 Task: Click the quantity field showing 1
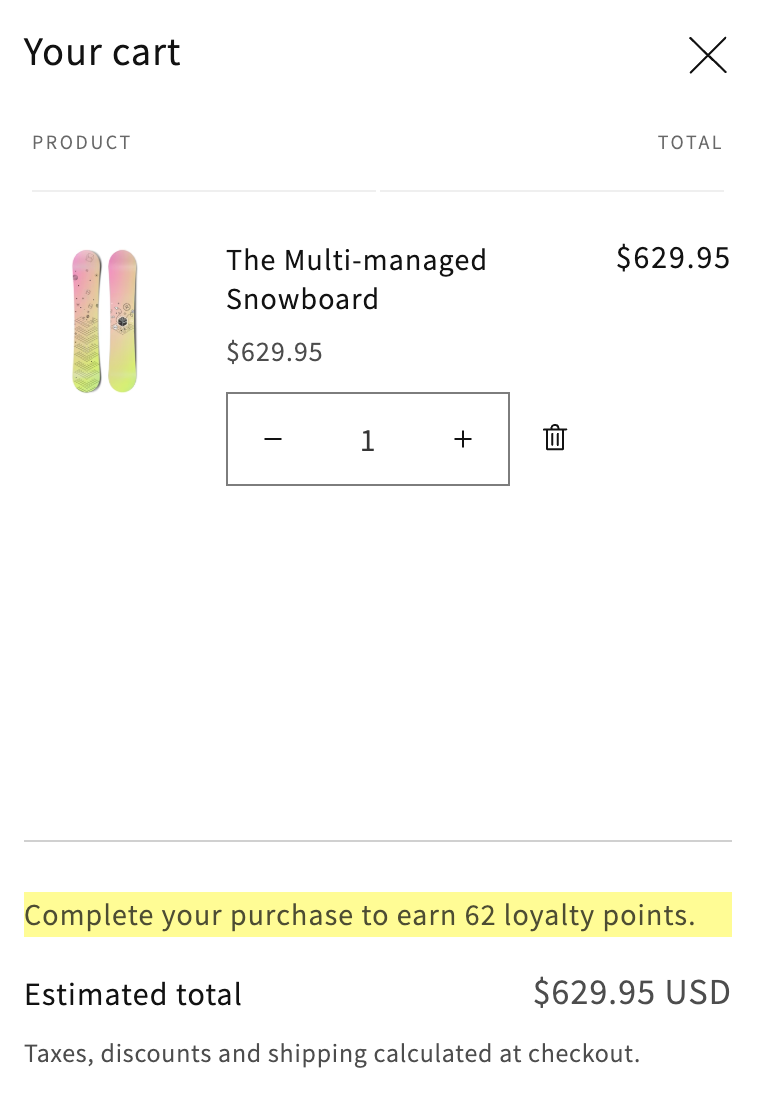(x=367, y=439)
